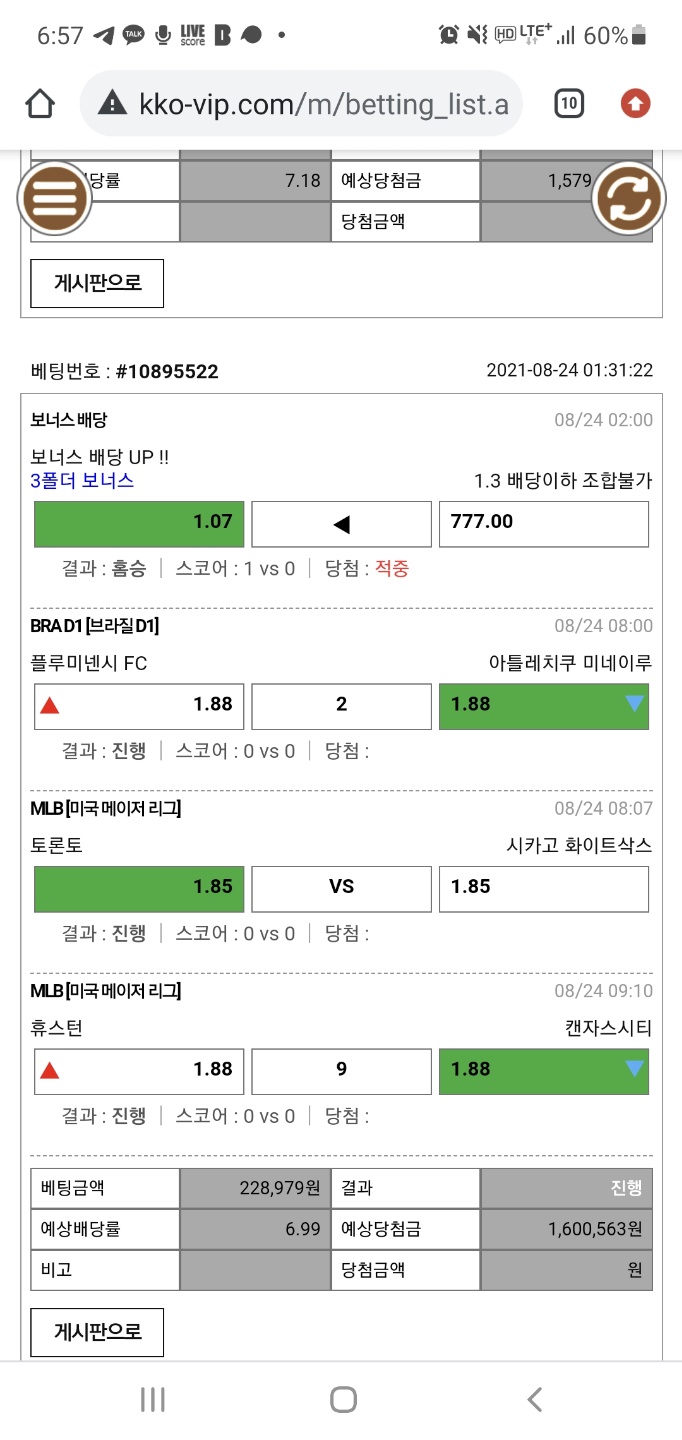Tap the kko-vip.com address bar
Viewport: 682px width, 1440px height.
301,103
